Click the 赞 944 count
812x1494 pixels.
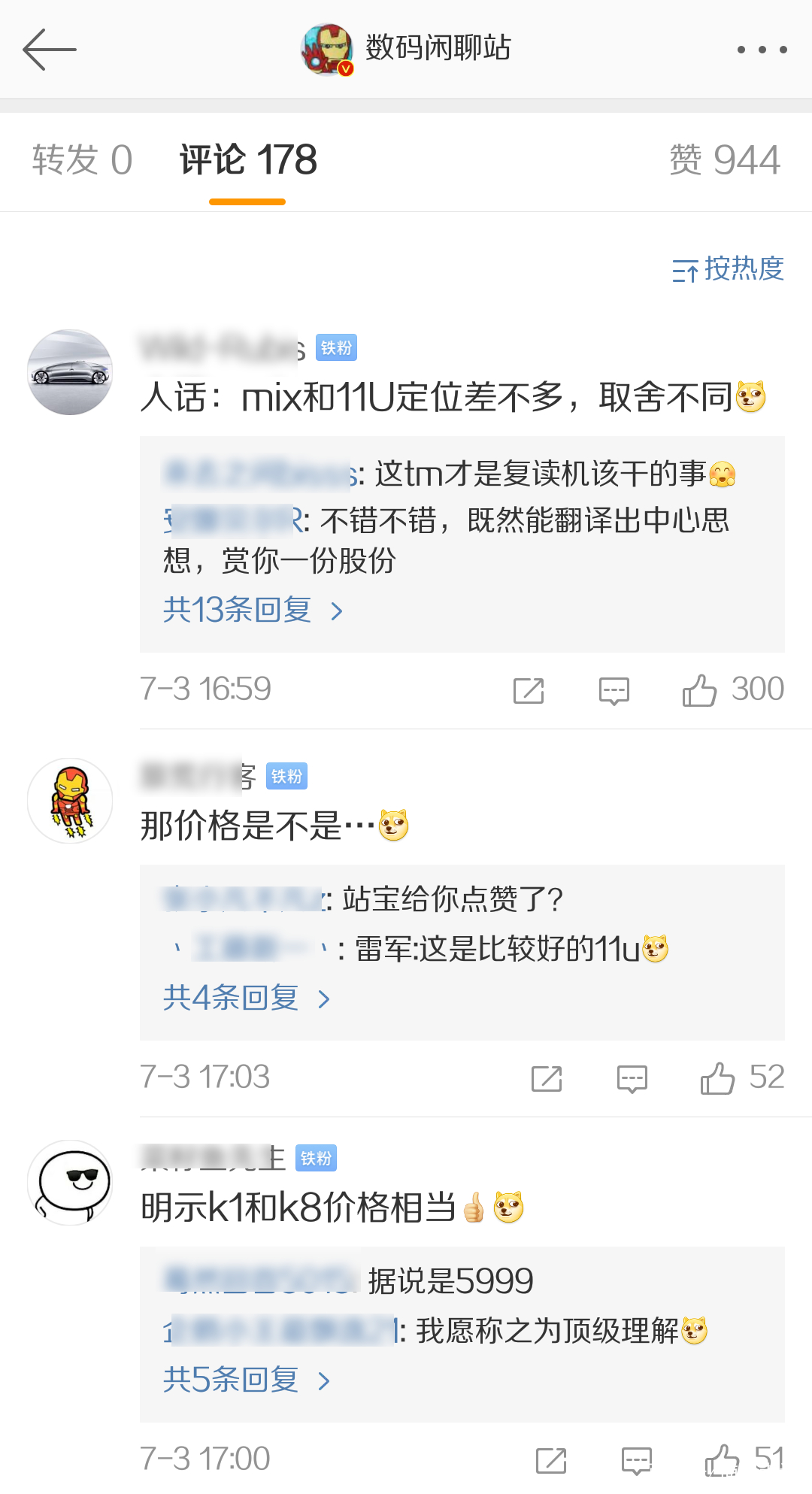[724, 160]
